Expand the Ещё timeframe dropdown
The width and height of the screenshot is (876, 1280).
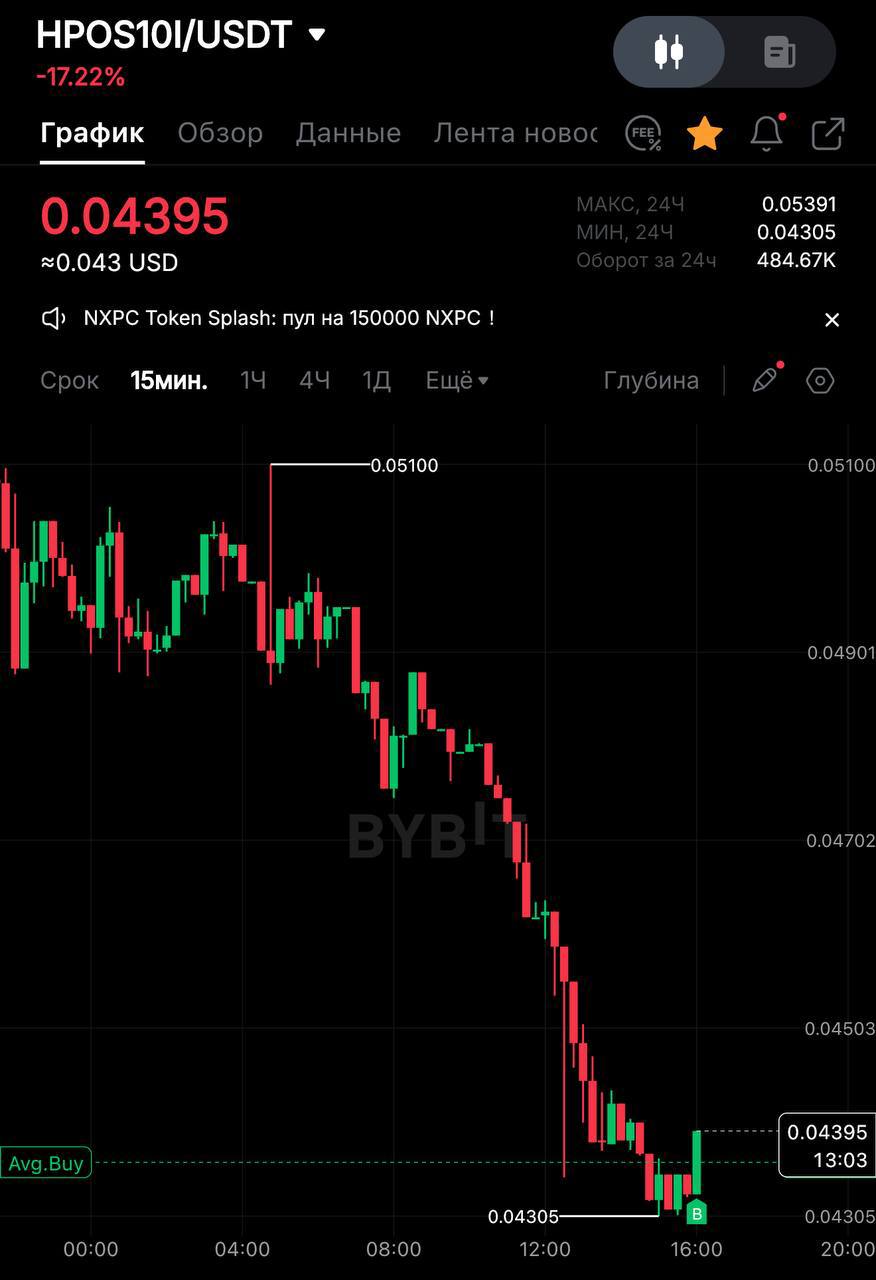click(457, 381)
